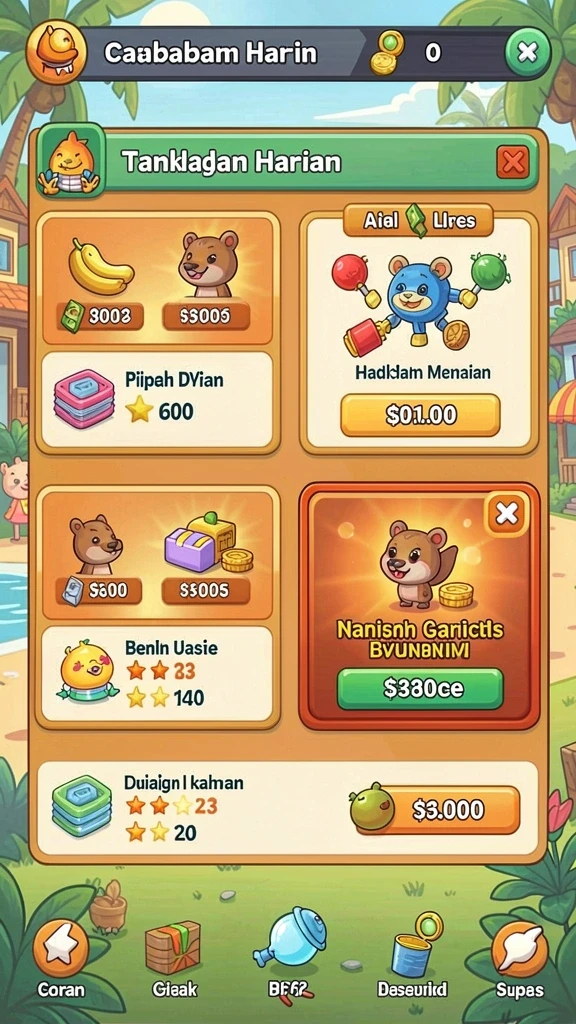The height and width of the screenshot is (1024, 576).
Task: Select the Duiaign kaman row
Action: pyautogui.click(x=287, y=808)
